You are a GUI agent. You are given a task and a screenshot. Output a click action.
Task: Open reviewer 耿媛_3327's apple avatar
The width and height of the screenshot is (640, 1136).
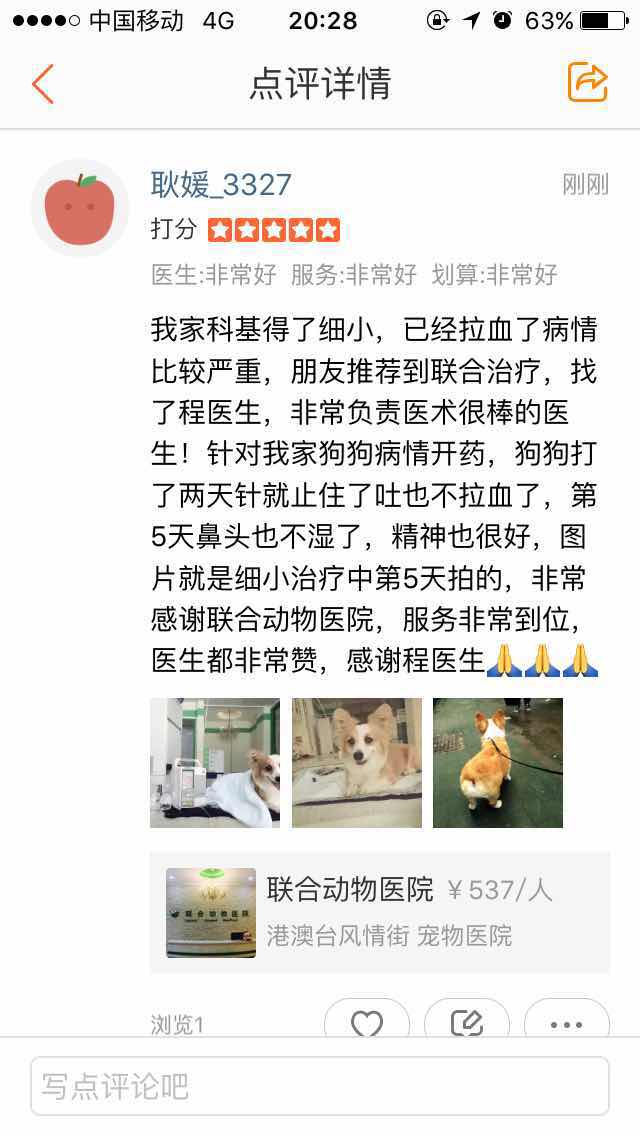click(80, 208)
